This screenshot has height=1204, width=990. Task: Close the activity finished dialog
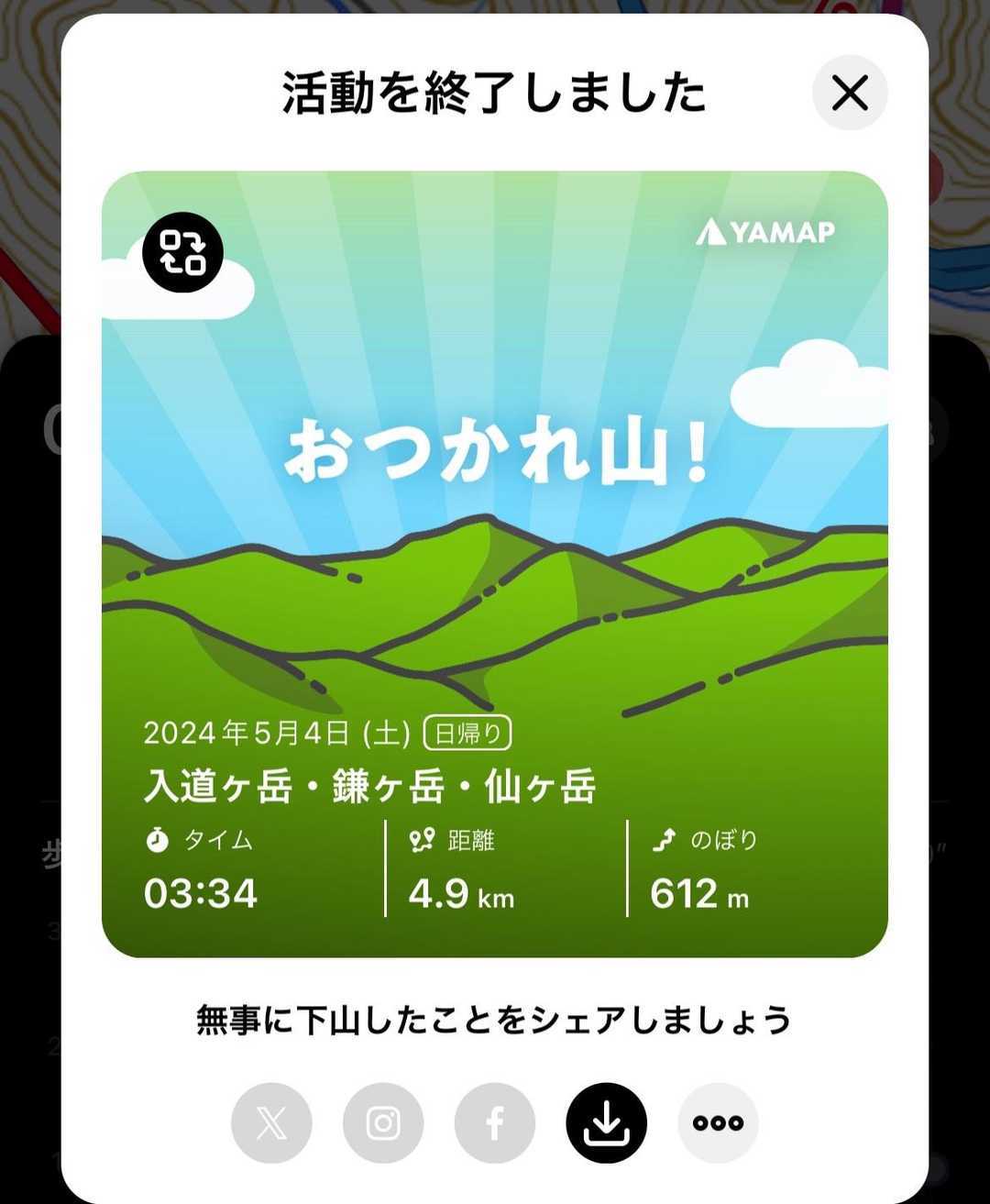[850, 93]
